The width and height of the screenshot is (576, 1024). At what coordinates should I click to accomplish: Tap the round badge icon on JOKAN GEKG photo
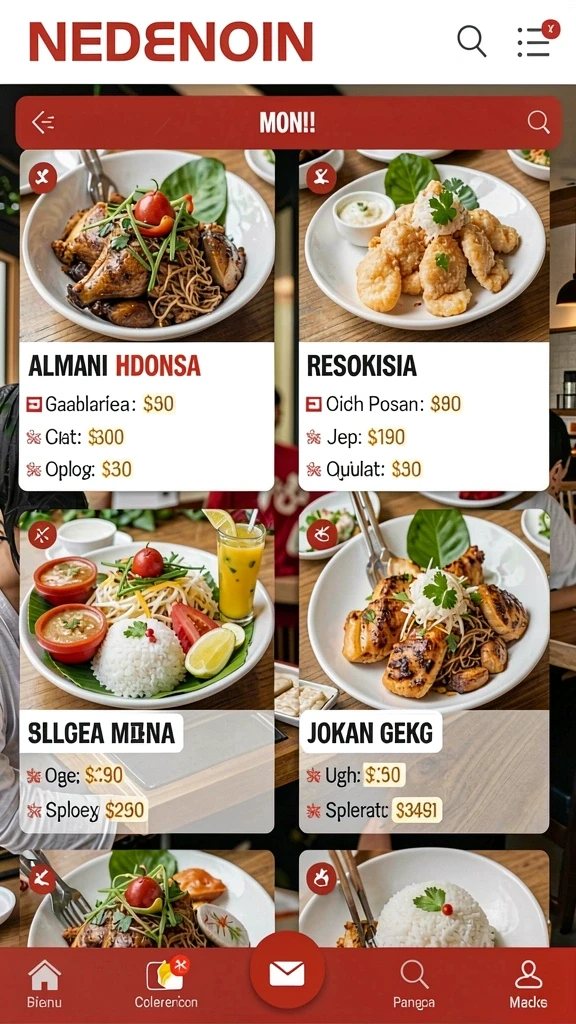click(x=322, y=535)
